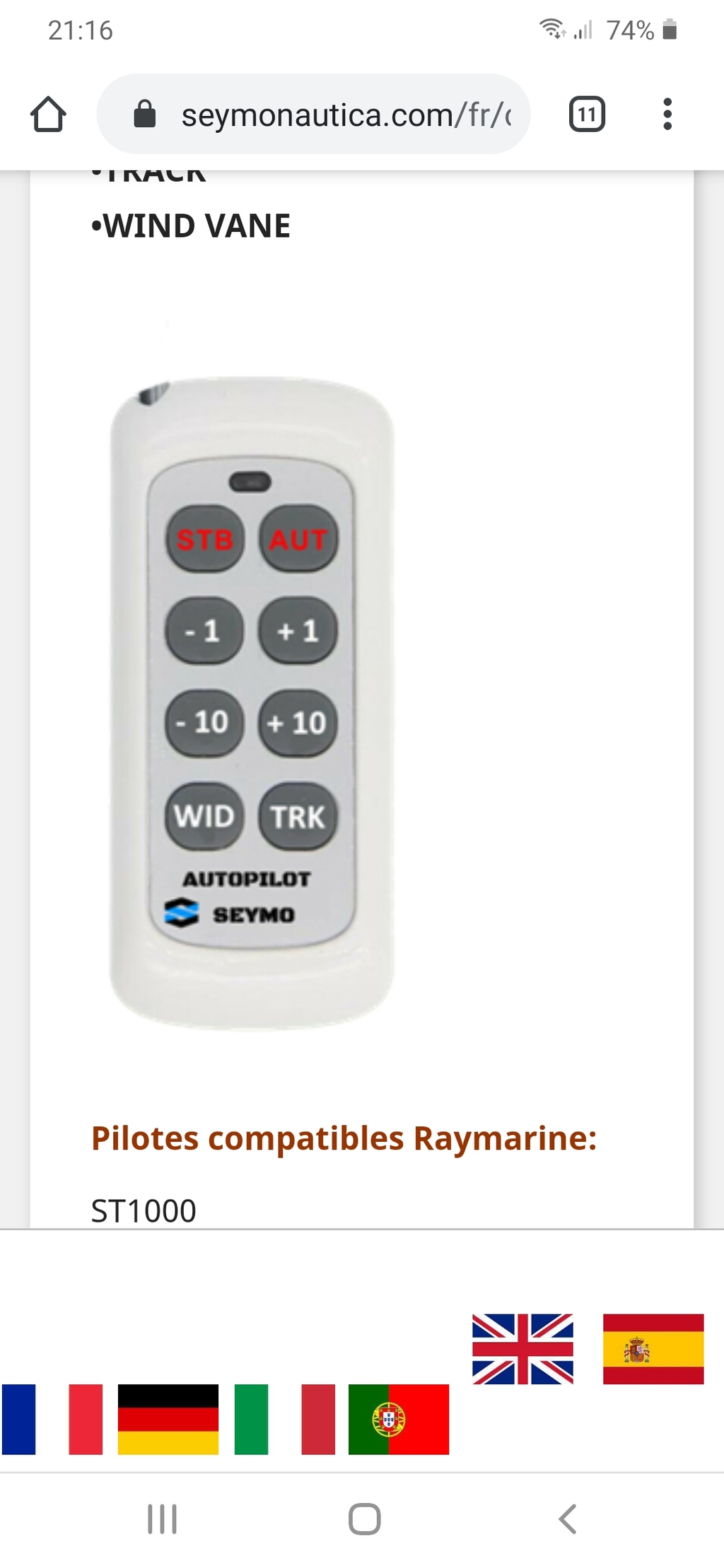Choose the Italian flag language
This screenshot has height=1568, width=724.
point(284,1419)
